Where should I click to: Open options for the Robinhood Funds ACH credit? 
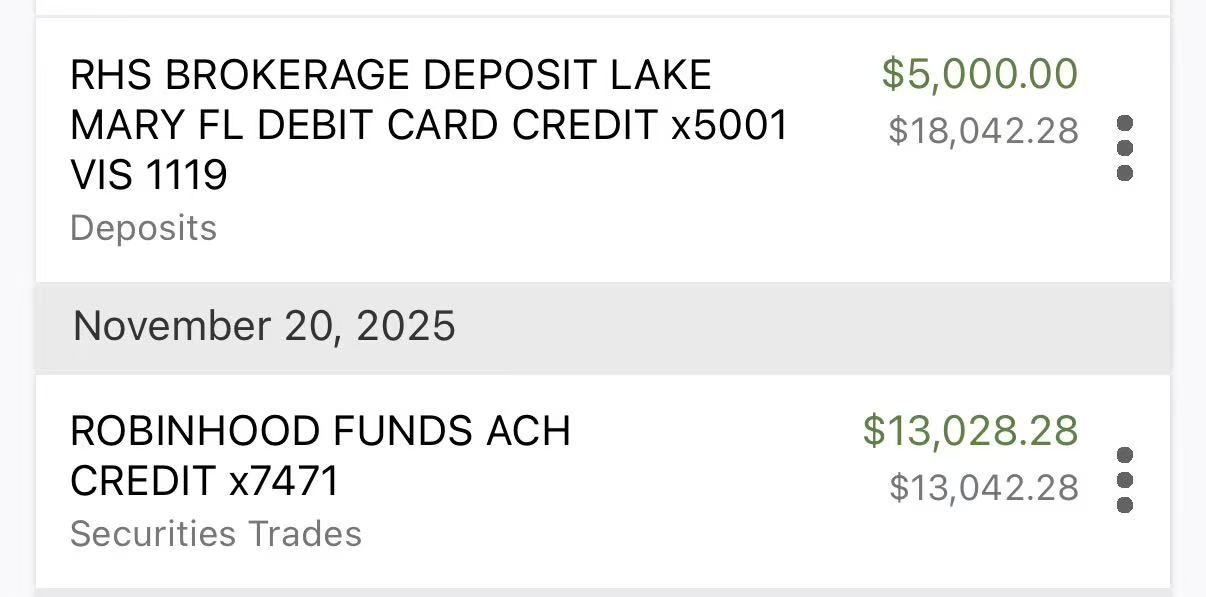1124,480
